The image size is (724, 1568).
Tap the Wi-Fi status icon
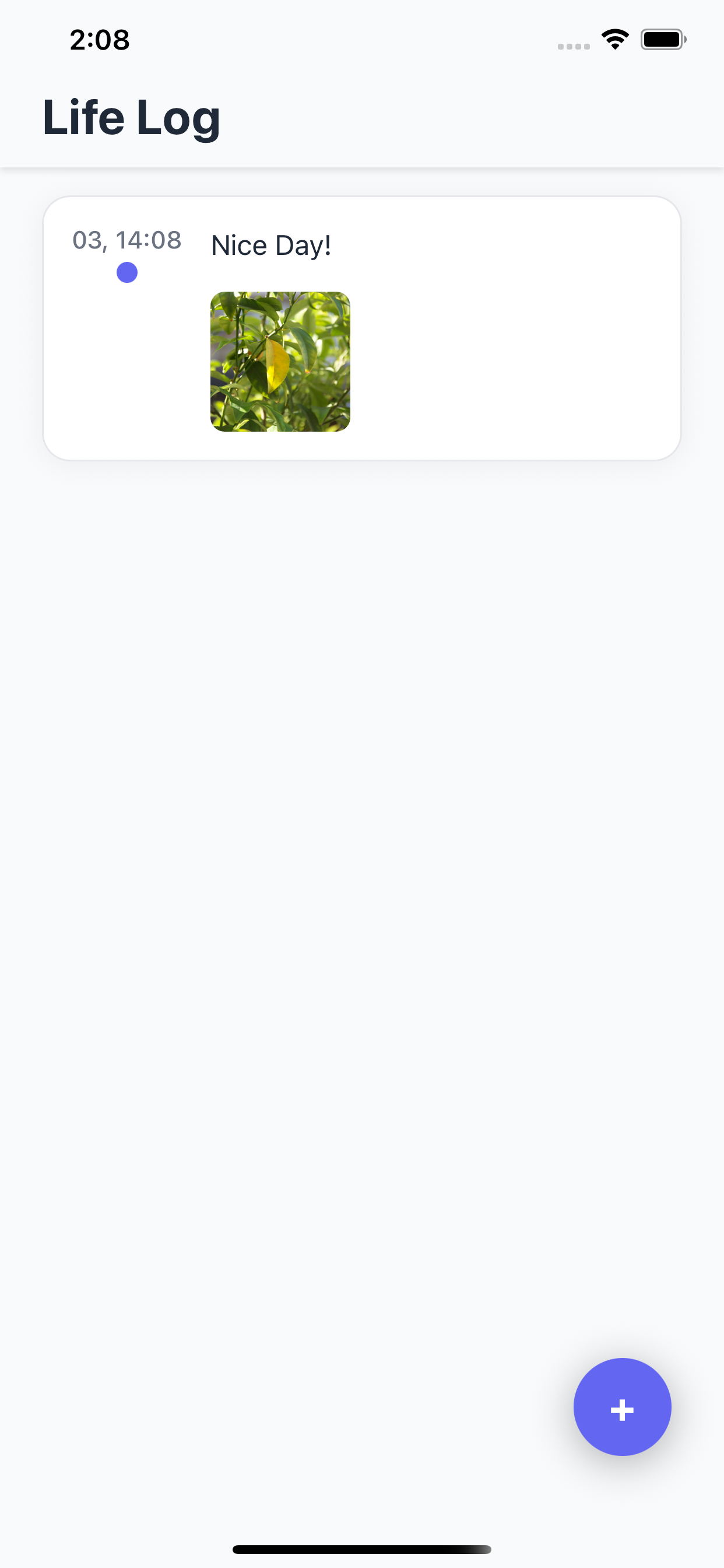[614, 39]
